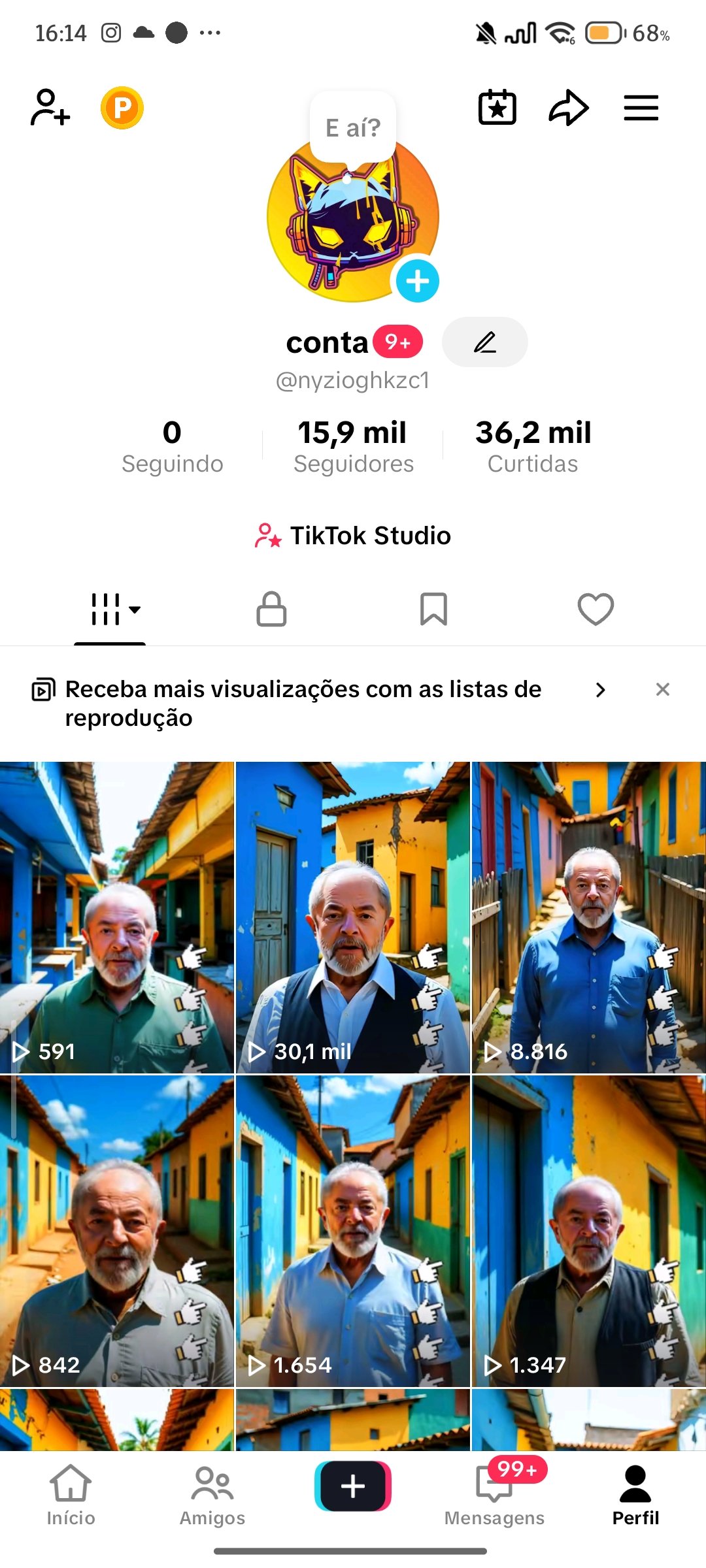Play the video with 8.816 views

click(x=588, y=917)
